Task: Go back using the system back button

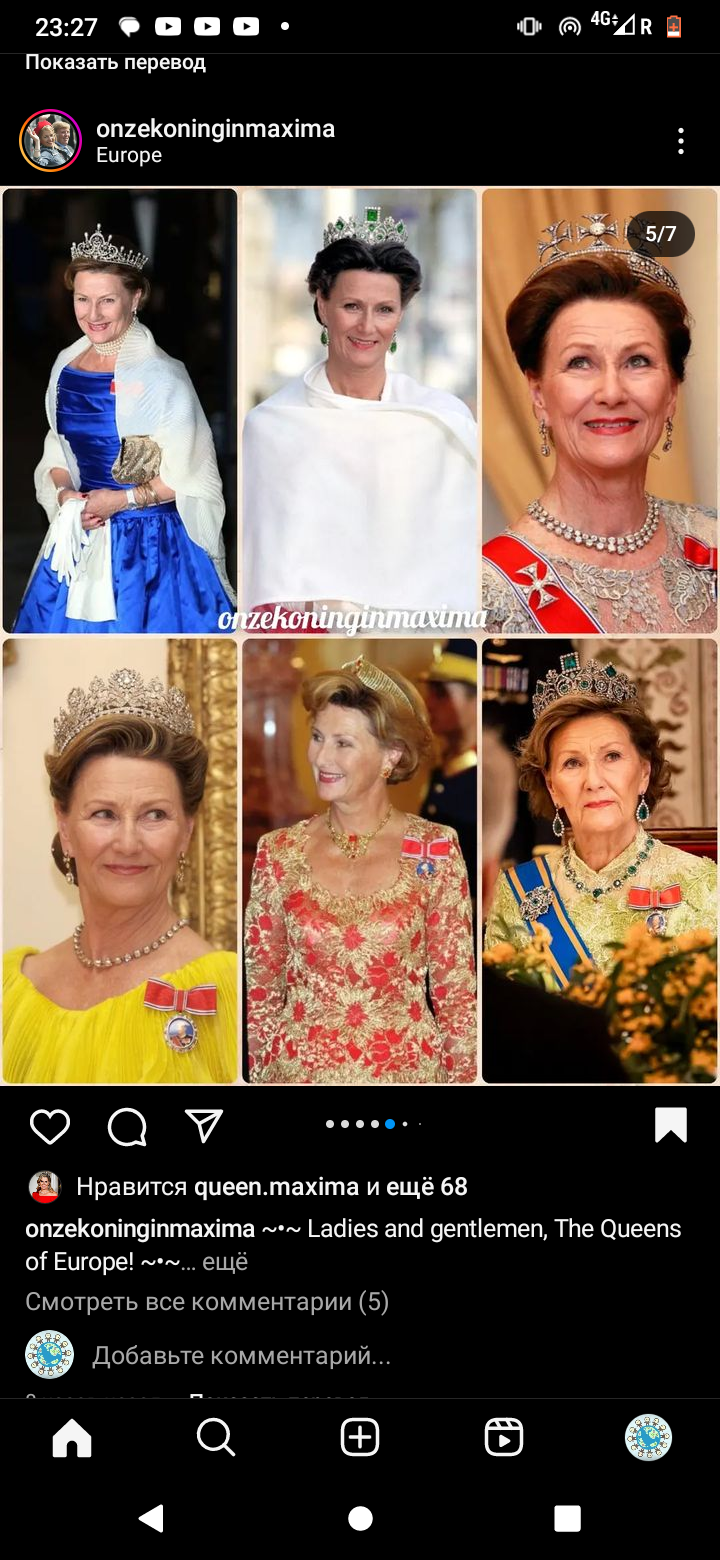Action: click(x=151, y=1518)
